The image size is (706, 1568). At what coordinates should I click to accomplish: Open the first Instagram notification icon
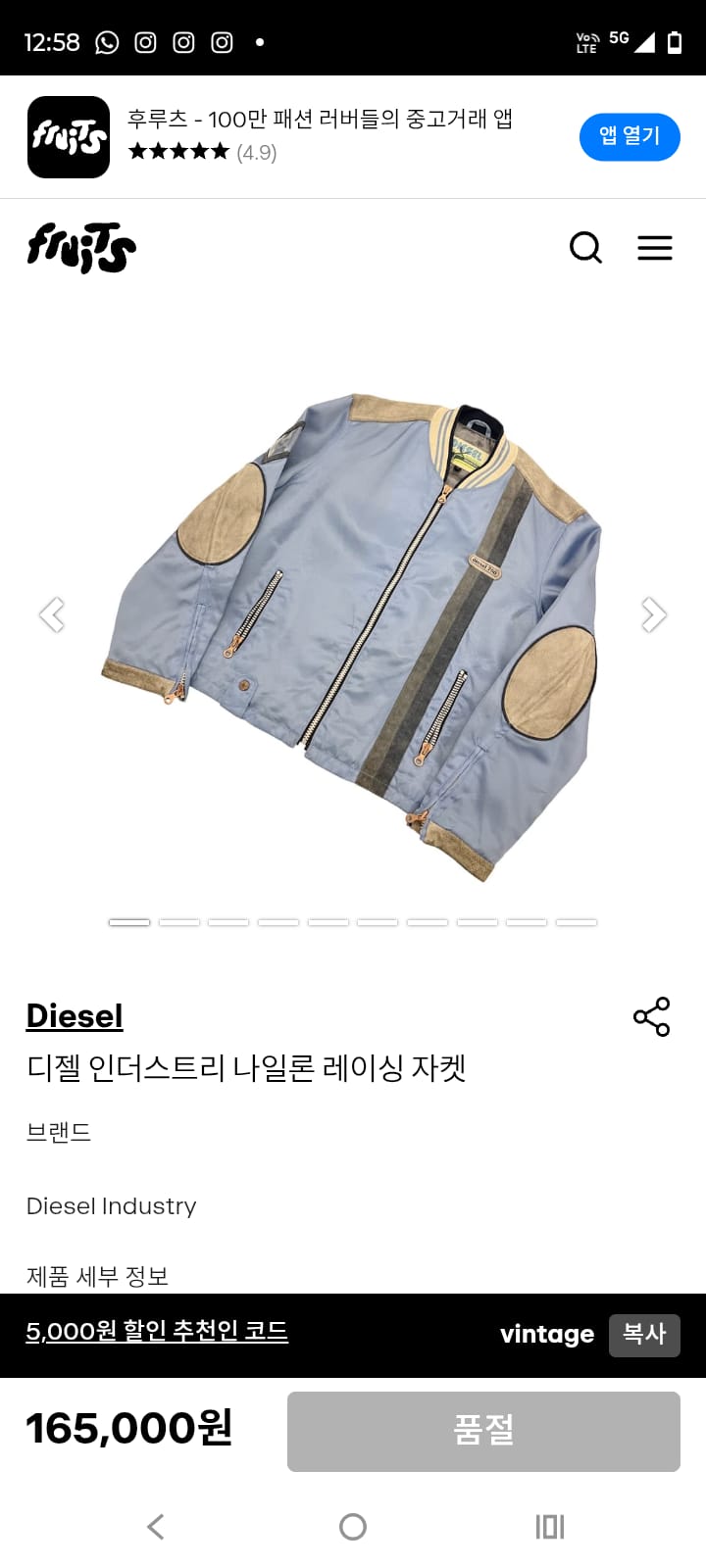144,42
